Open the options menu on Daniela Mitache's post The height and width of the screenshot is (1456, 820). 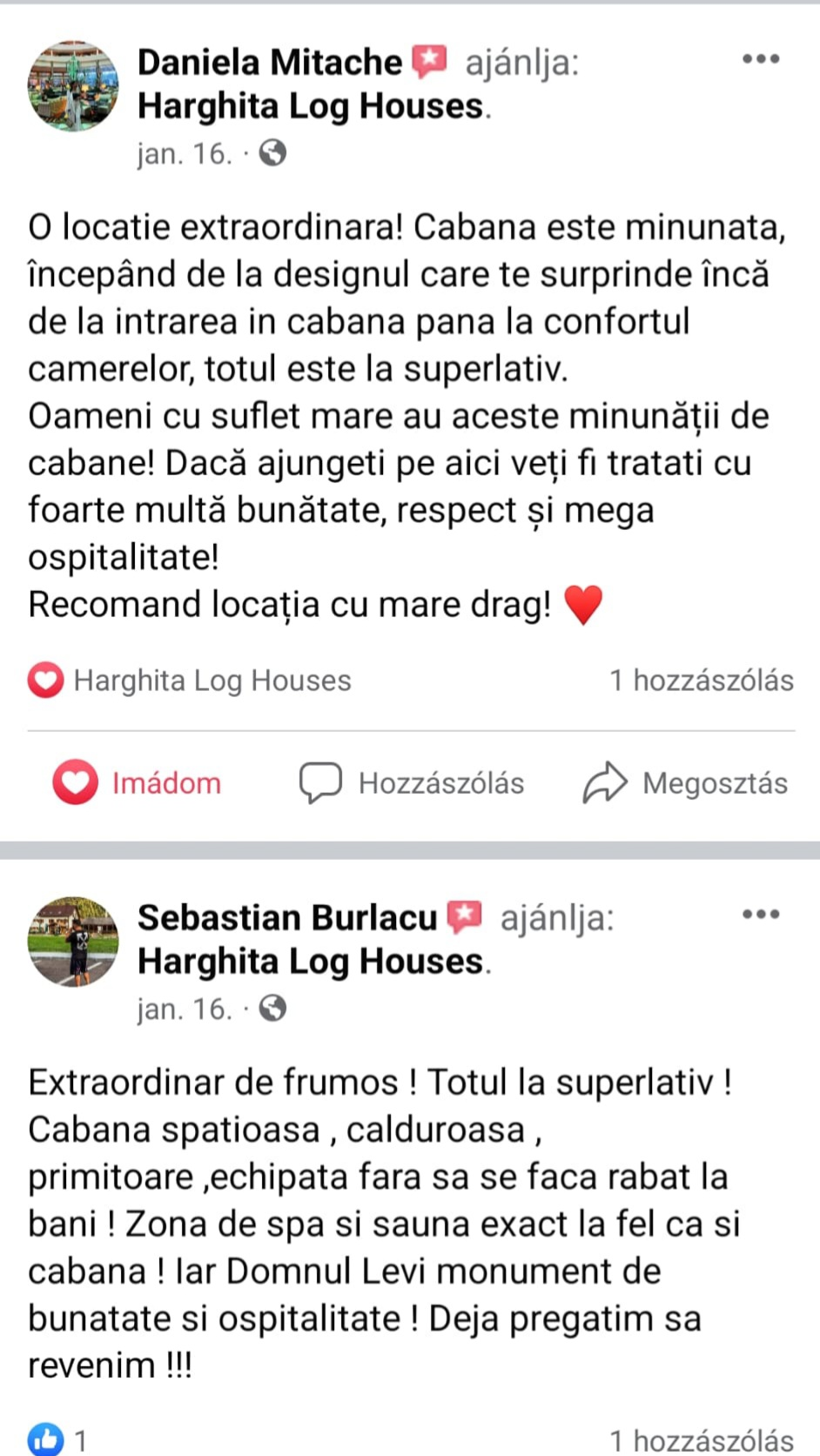[760, 59]
